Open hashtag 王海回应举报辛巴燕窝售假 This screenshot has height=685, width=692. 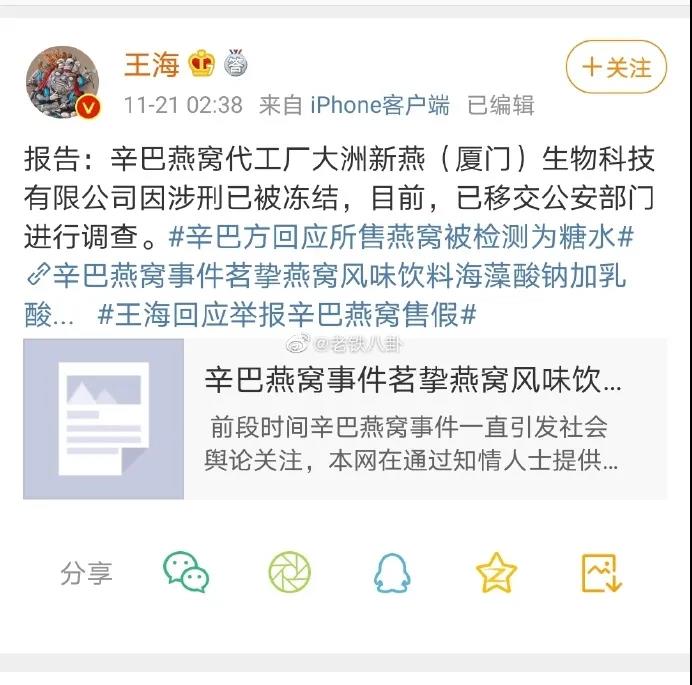click(287, 315)
